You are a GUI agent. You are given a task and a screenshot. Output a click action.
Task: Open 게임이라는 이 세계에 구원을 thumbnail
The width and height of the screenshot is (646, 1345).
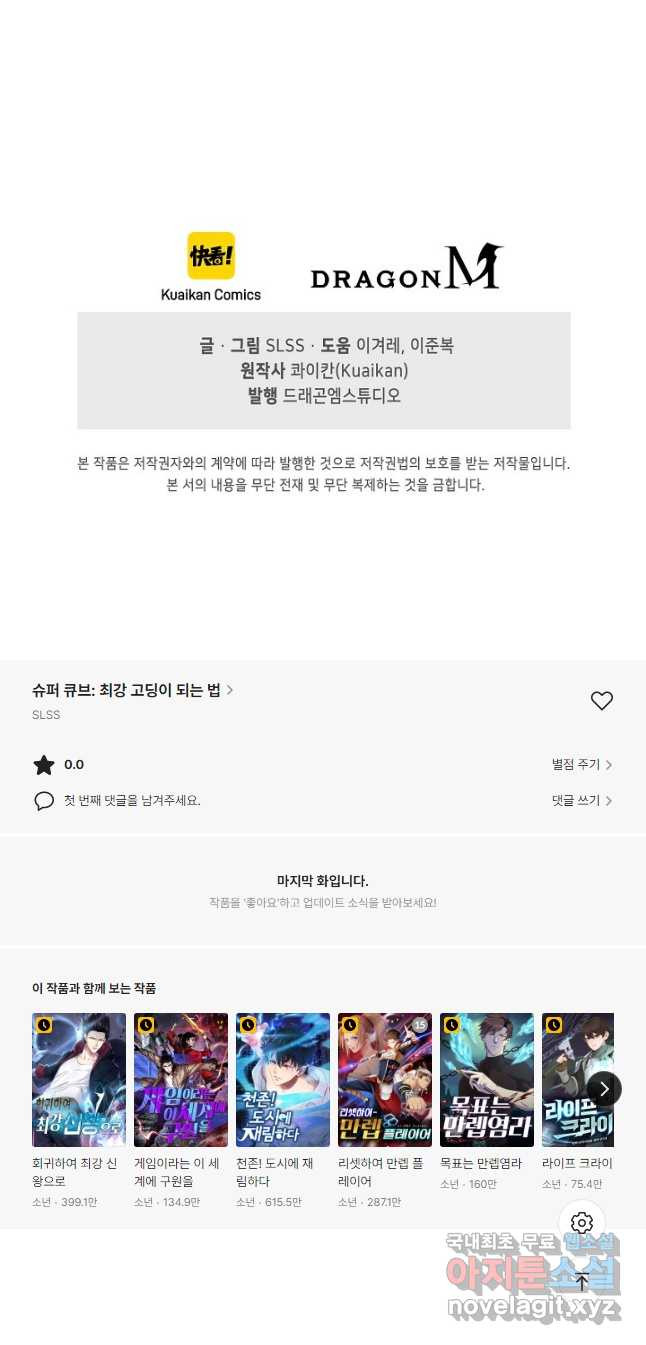pyautogui.click(x=181, y=1079)
